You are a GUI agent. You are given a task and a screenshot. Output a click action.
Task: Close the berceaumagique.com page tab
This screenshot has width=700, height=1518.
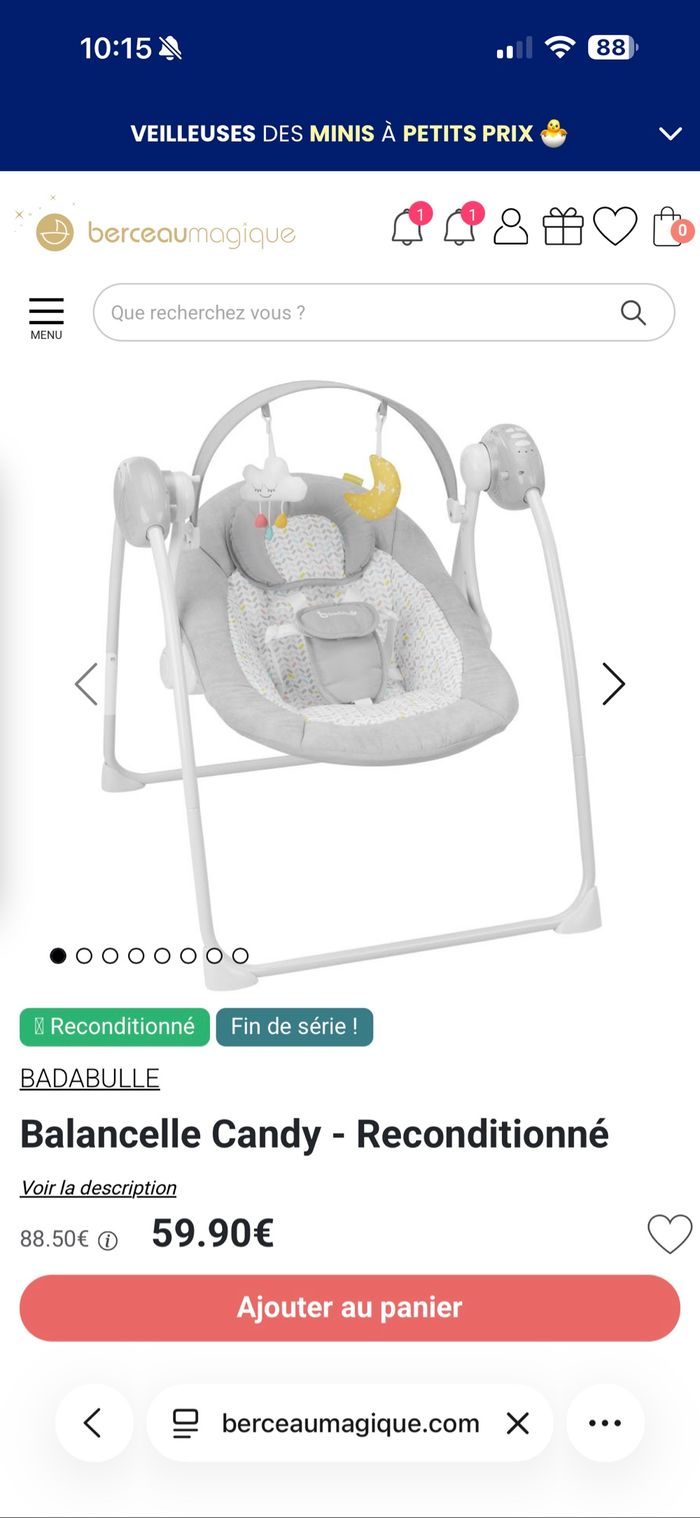click(x=517, y=1423)
